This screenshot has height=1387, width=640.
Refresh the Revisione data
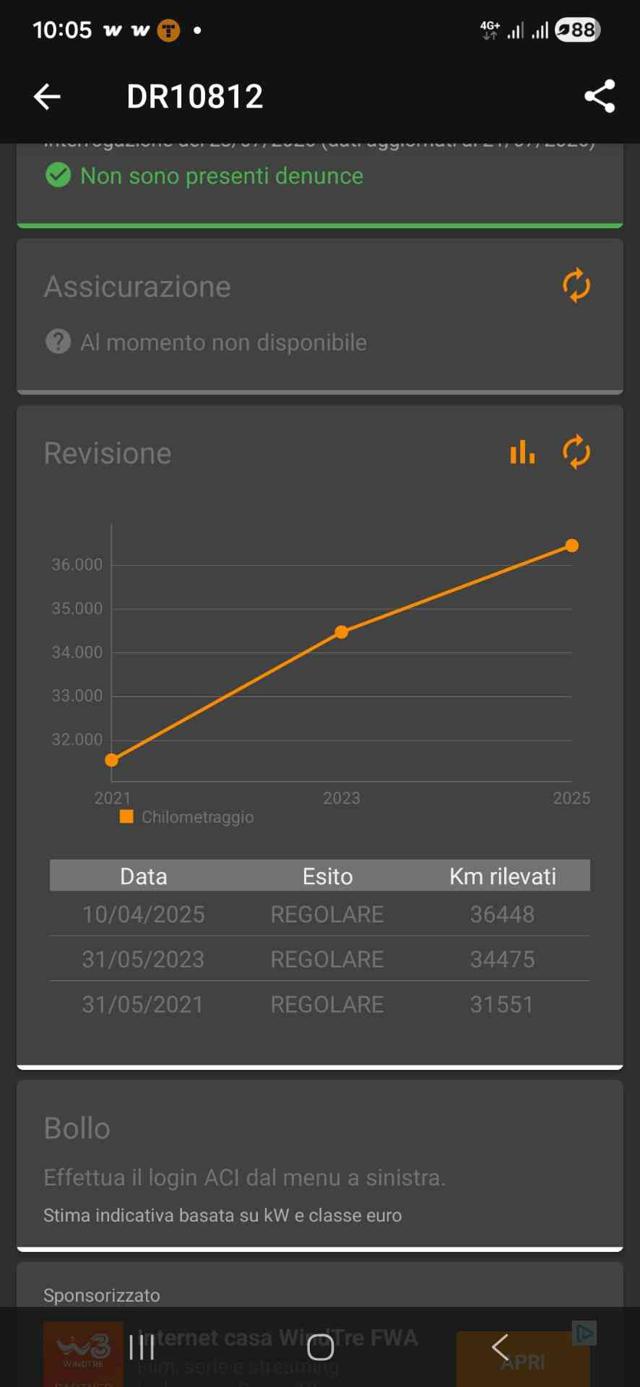577,453
